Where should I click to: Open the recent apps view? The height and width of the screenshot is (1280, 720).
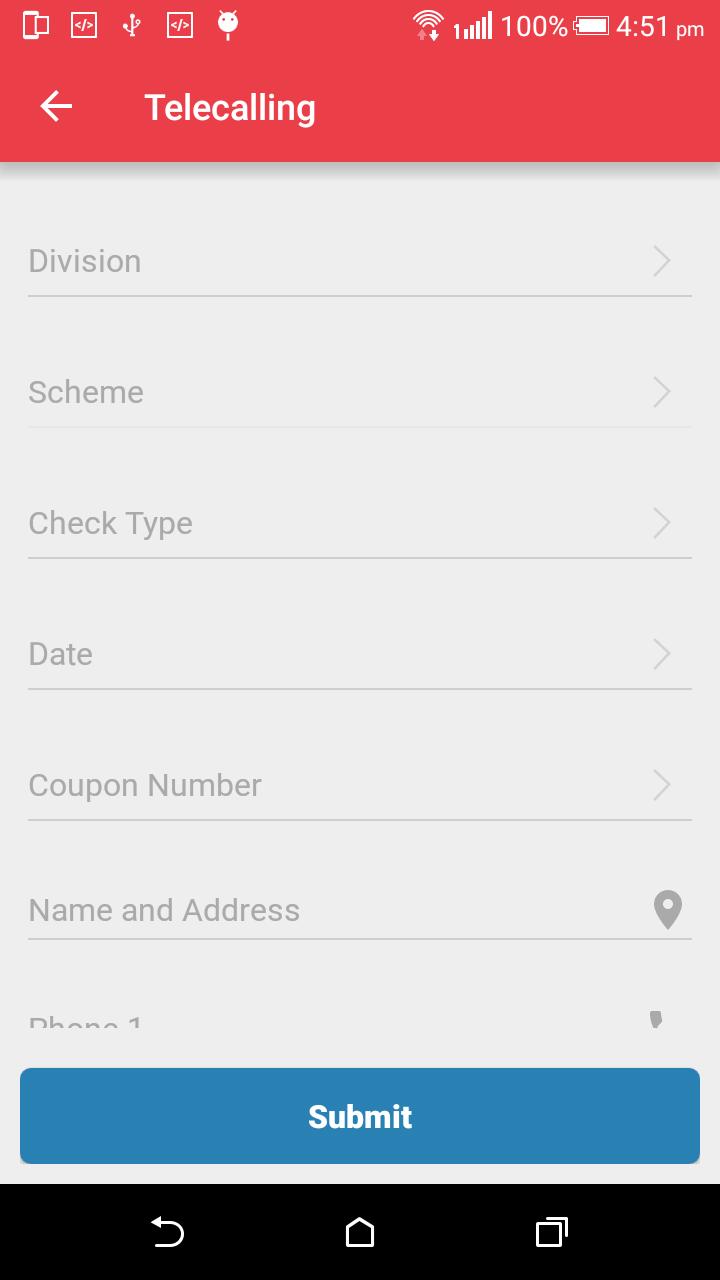(x=551, y=1233)
